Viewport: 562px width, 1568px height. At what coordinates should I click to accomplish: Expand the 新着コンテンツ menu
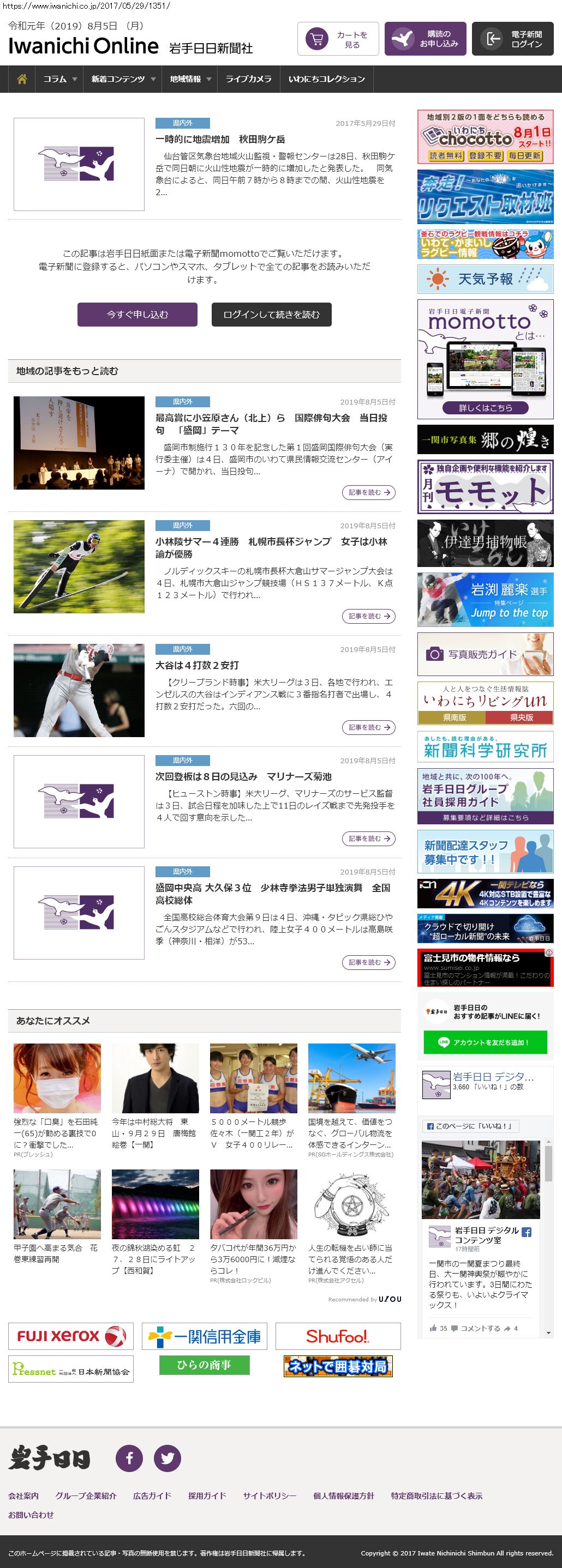pyautogui.click(x=123, y=79)
